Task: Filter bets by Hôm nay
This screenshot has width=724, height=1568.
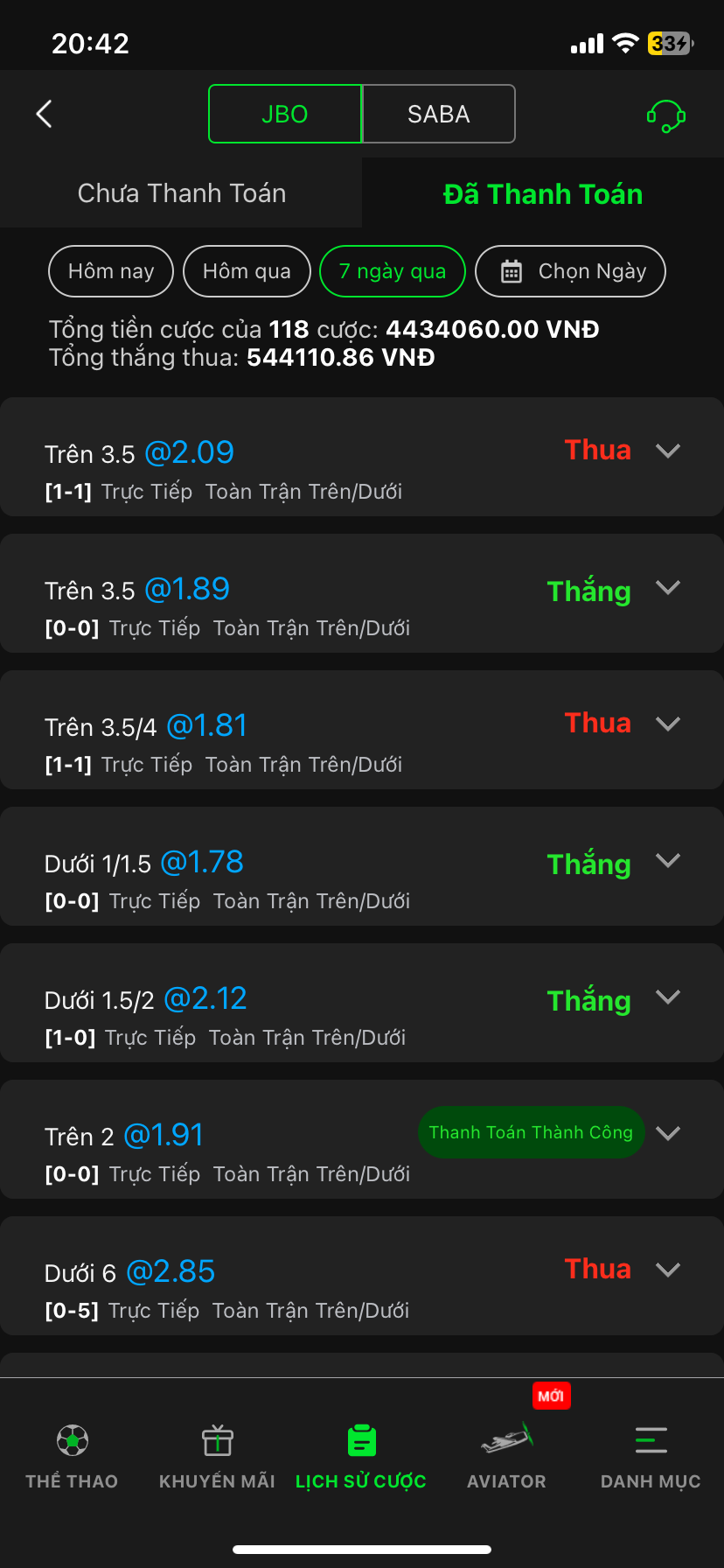Action: tap(111, 271)
